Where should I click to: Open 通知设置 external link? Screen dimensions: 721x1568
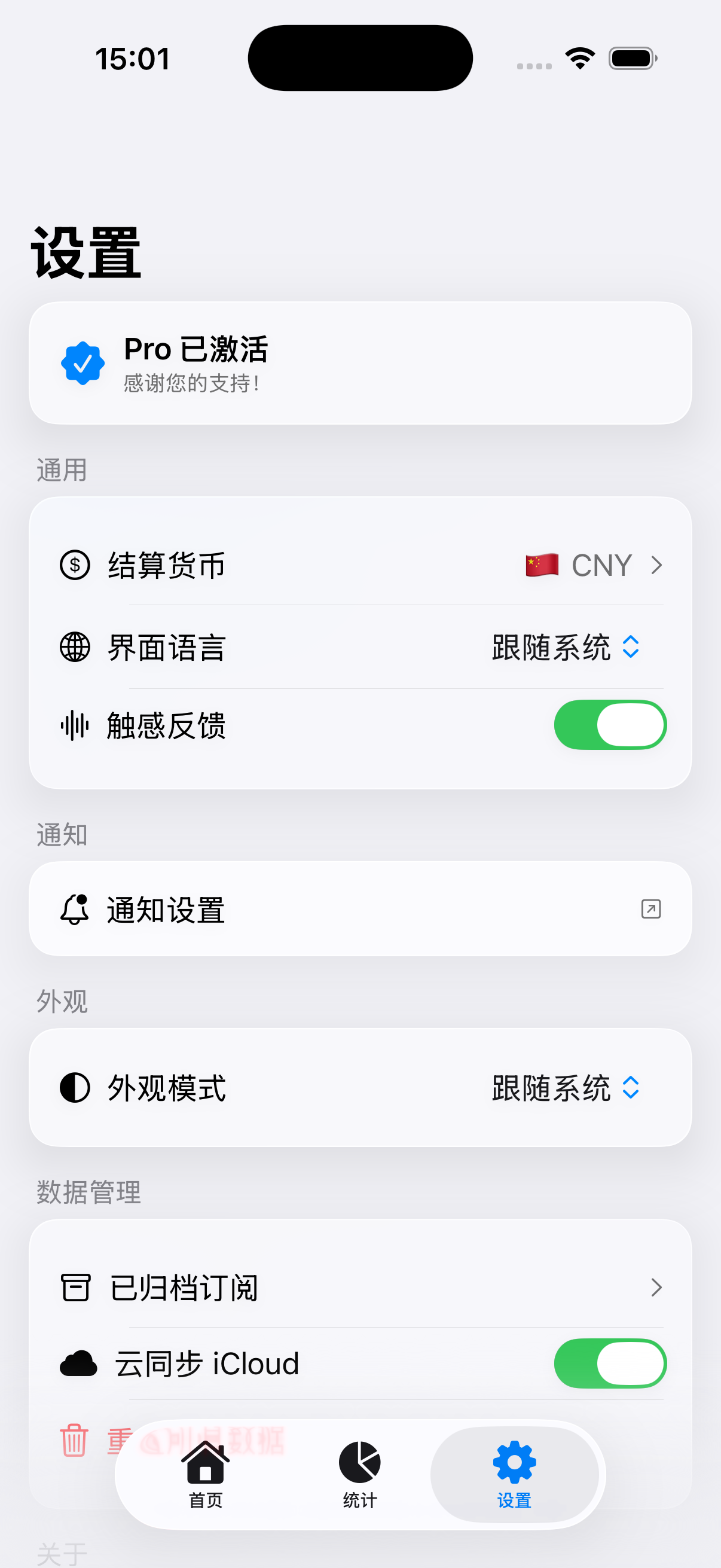[x=651, y=909]
